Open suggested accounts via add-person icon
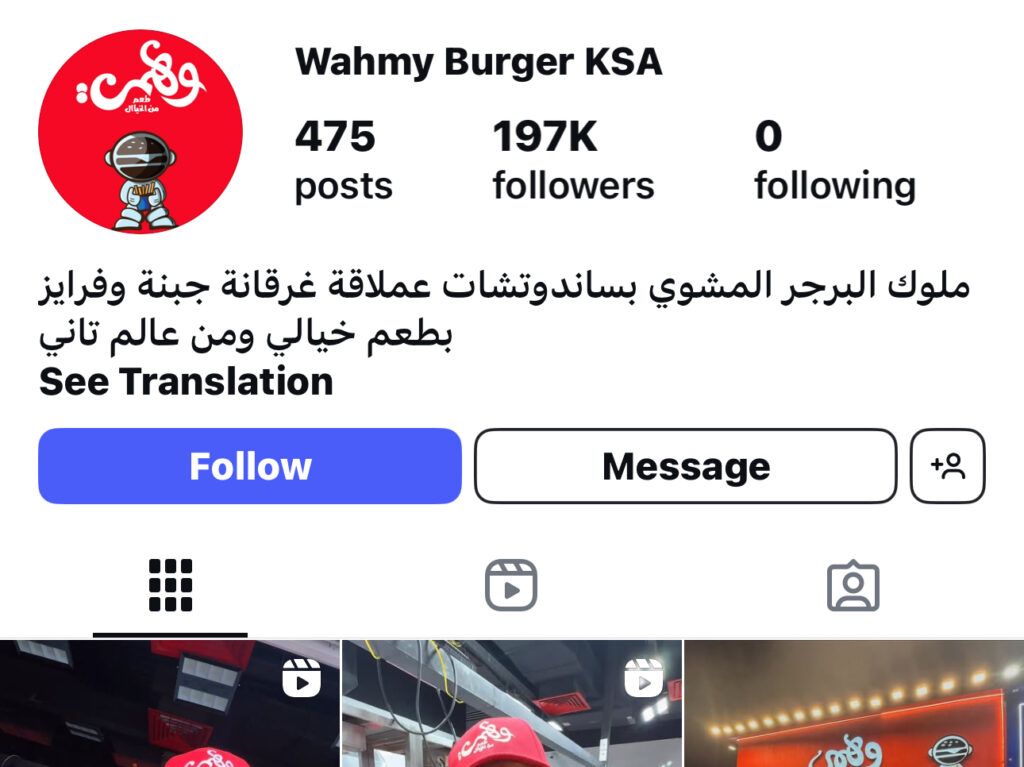 pyautogui.click(x=947, y=466)
